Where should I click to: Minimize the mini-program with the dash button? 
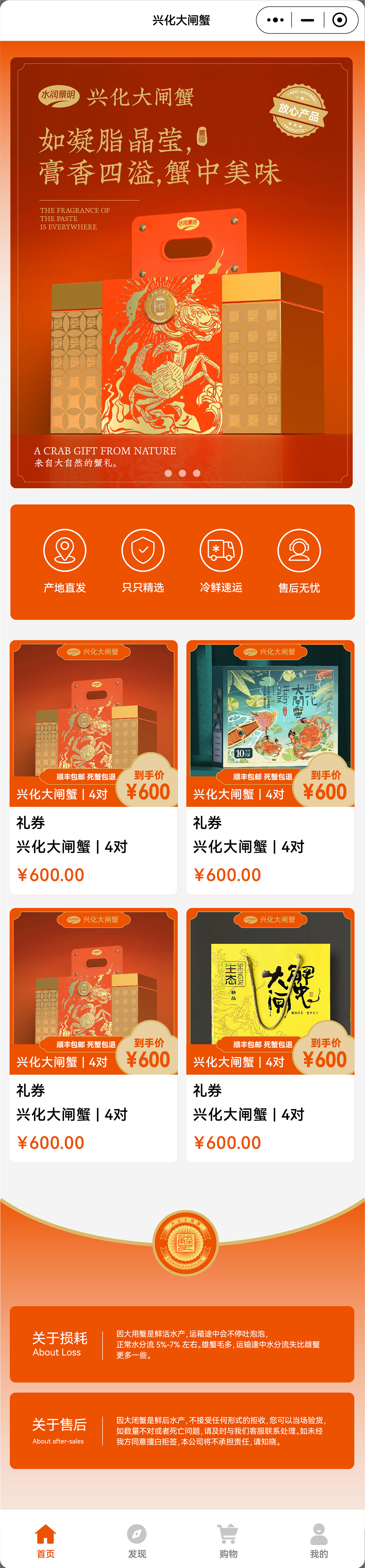coord(308,20)
